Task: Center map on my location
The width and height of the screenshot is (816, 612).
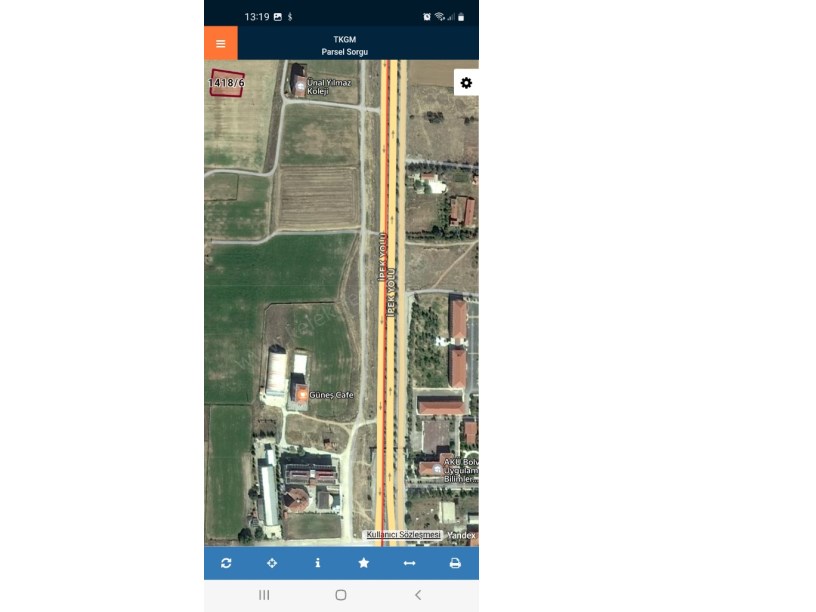Action: [x=272, y=563]
